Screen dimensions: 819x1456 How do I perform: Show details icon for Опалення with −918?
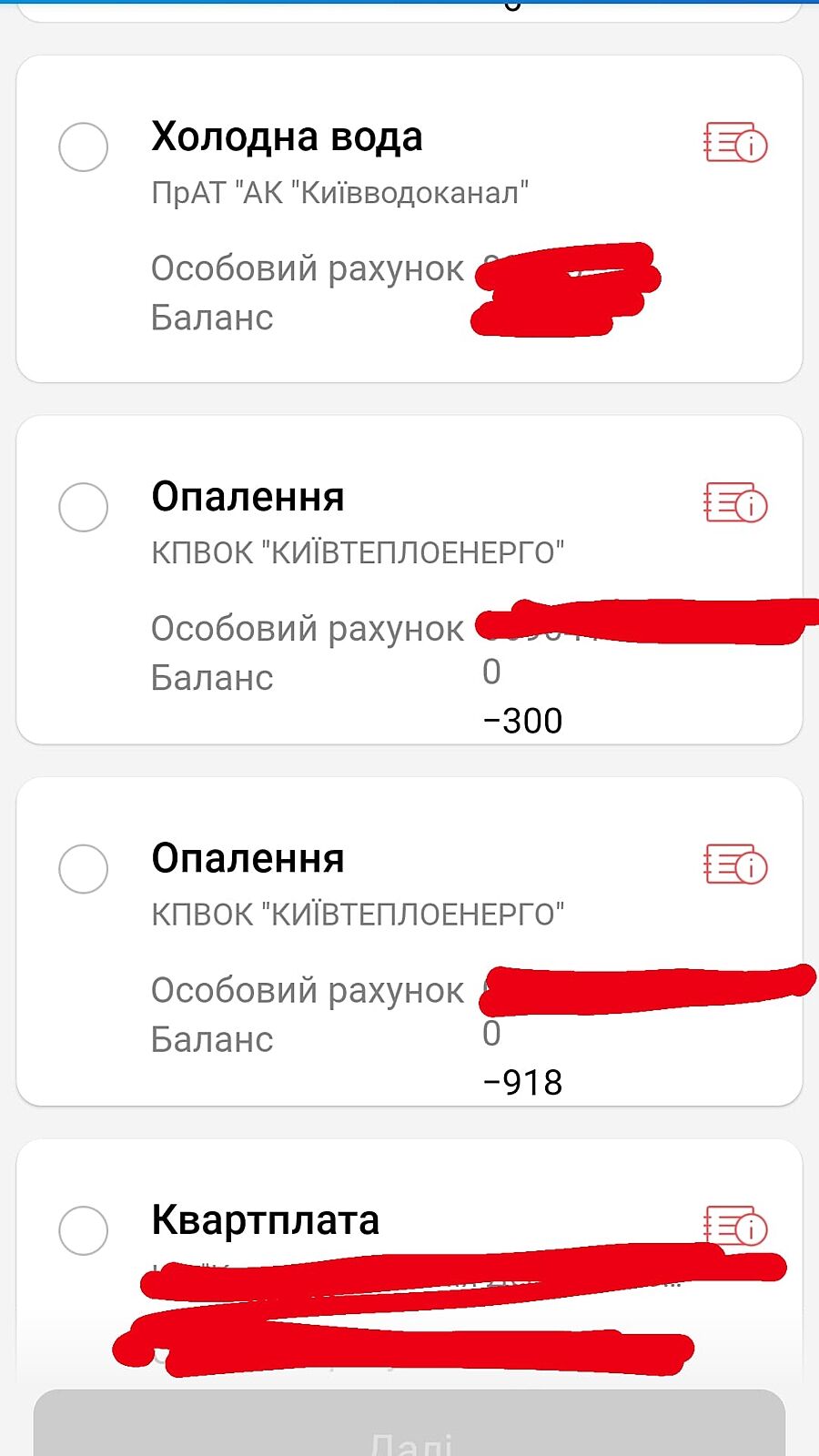coord(735,864)
